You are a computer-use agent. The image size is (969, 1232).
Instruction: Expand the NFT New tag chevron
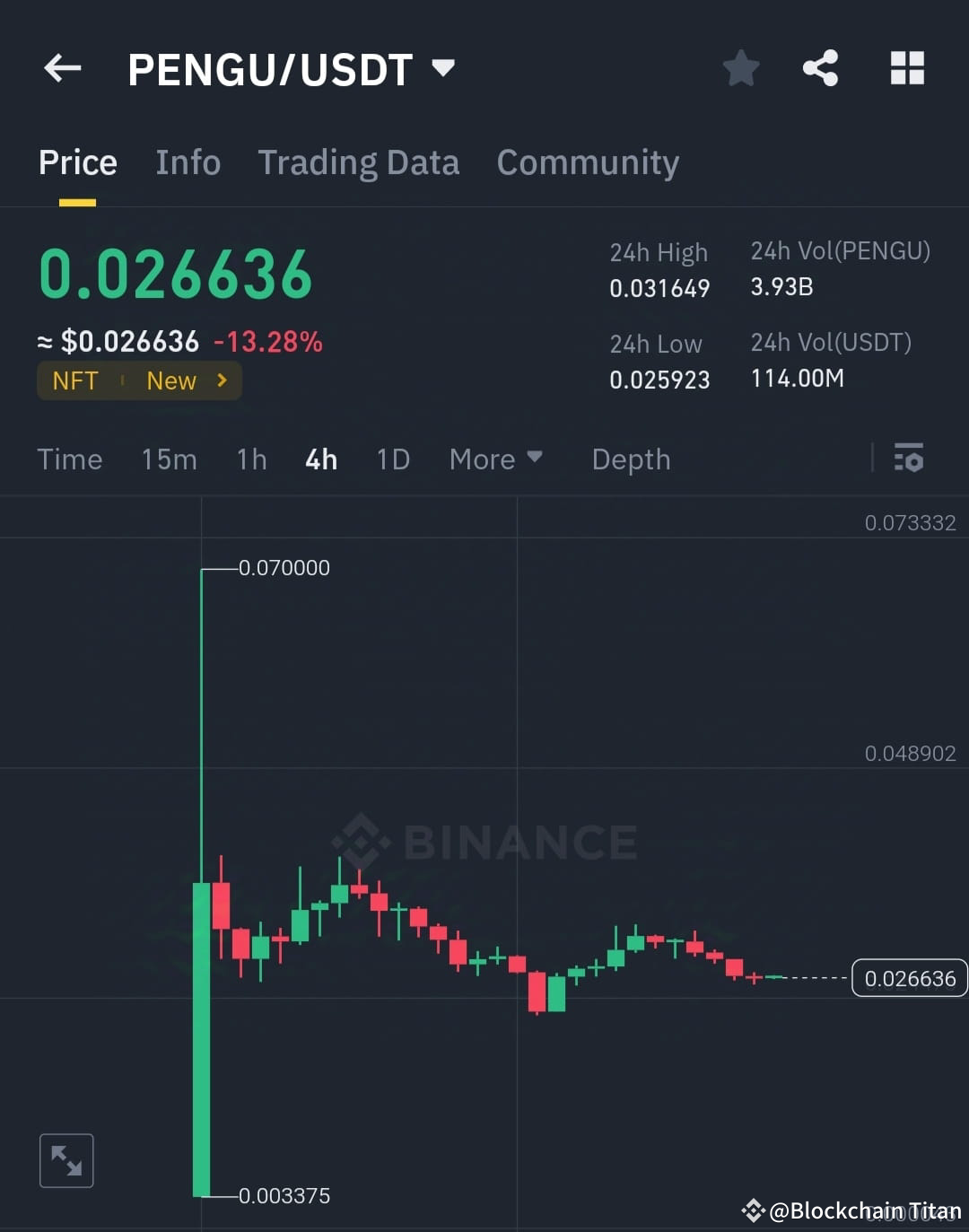tap(222, 380)
